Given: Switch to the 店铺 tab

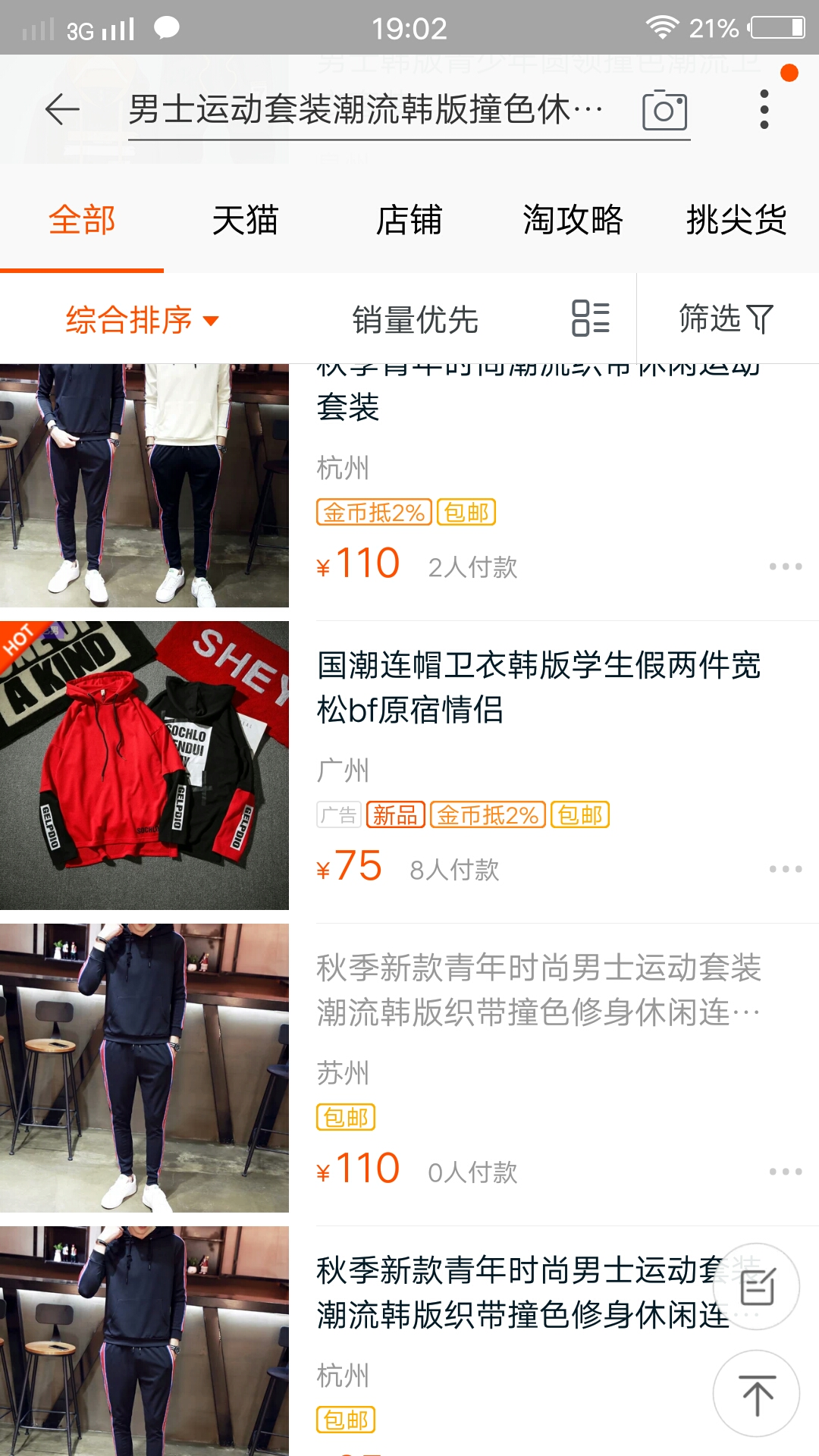Looking at the screenshot, I should (x=409, y=221).
